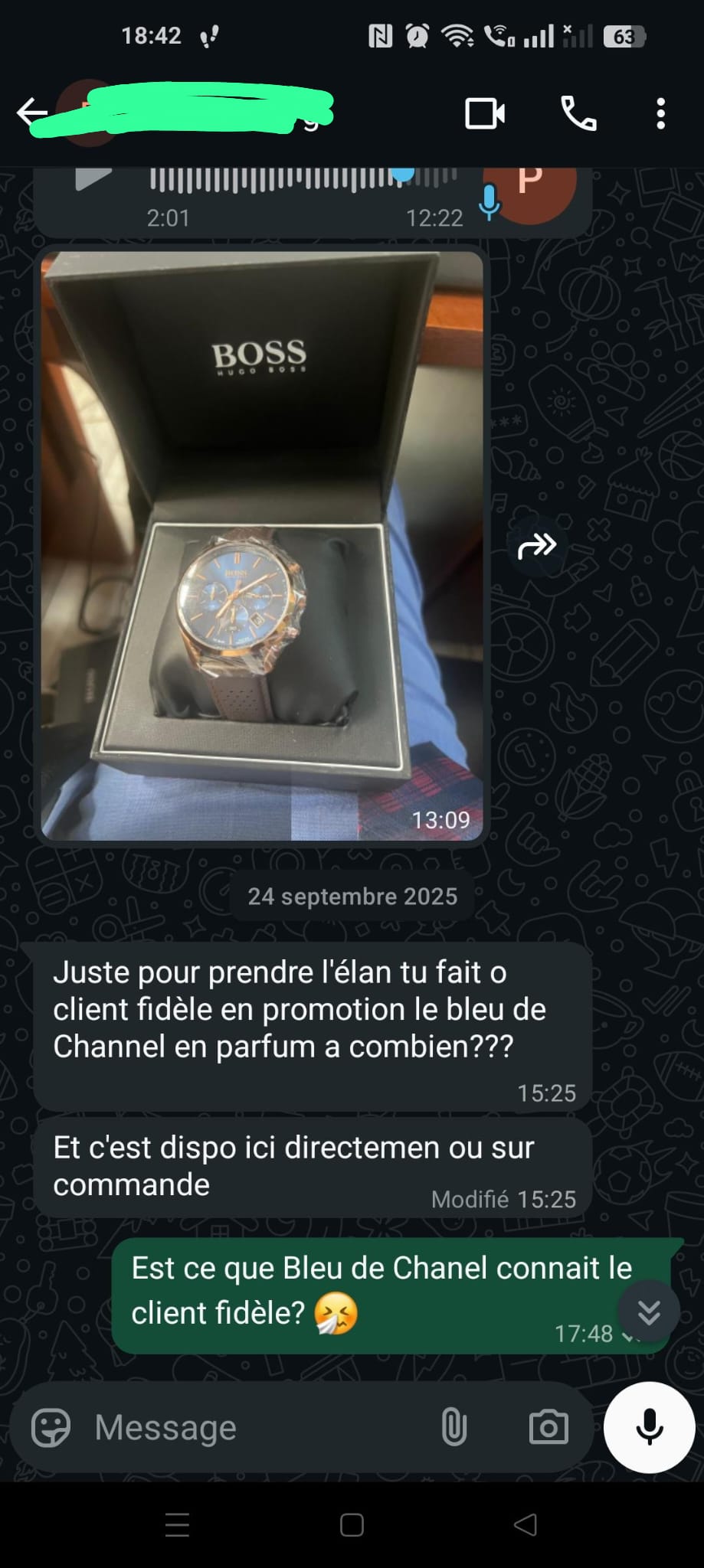
Task: Tap the system home button
Action: 352,1525
